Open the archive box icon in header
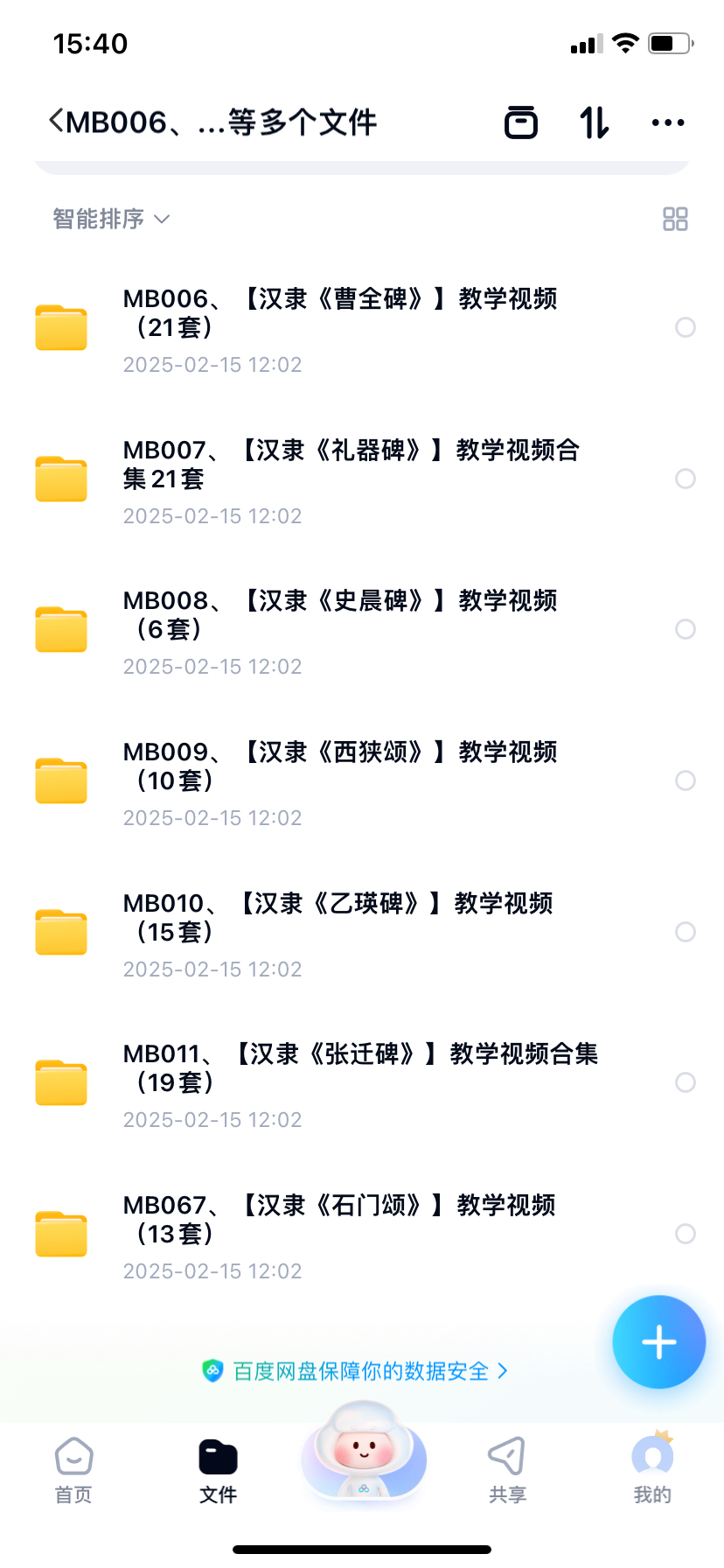 coord(521,122)
